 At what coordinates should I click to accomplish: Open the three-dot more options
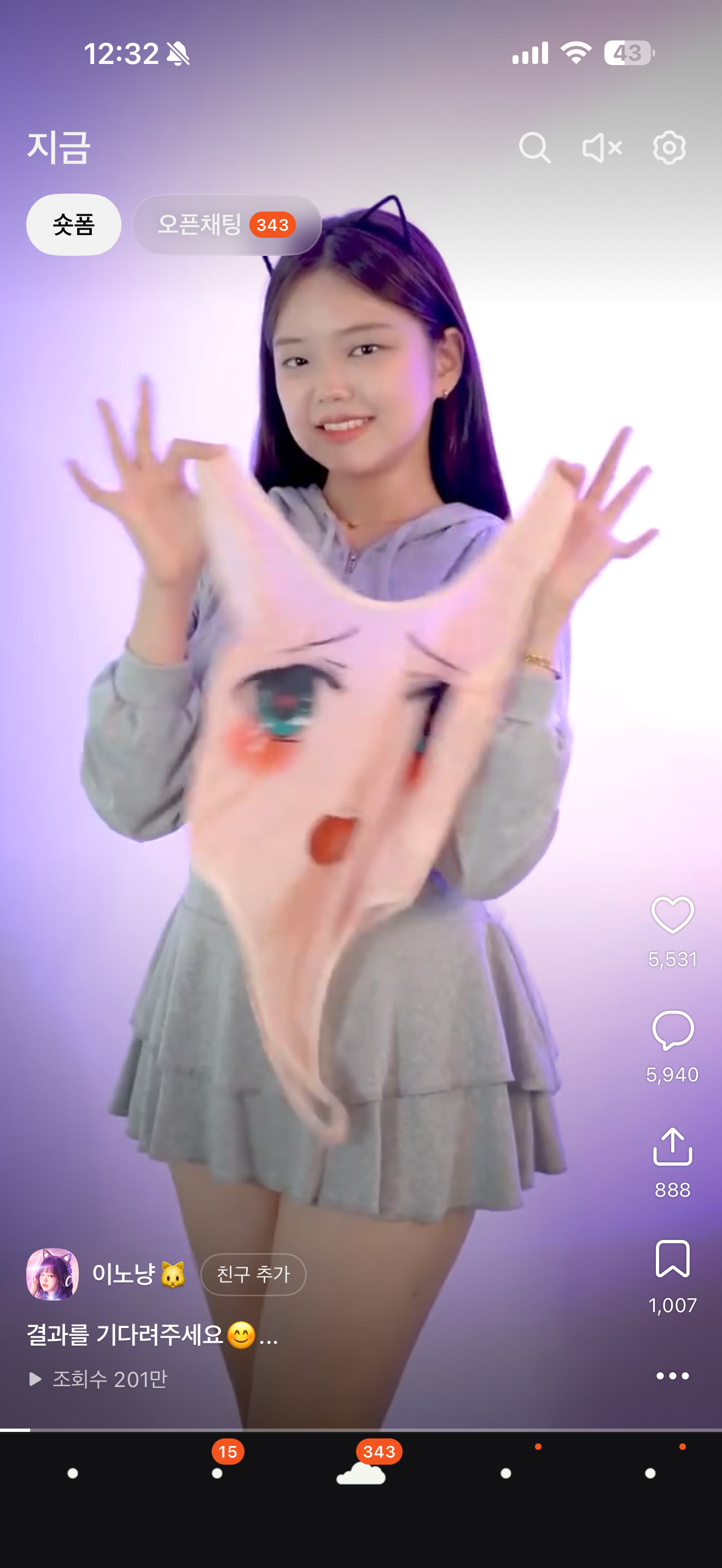(672, 1376)
